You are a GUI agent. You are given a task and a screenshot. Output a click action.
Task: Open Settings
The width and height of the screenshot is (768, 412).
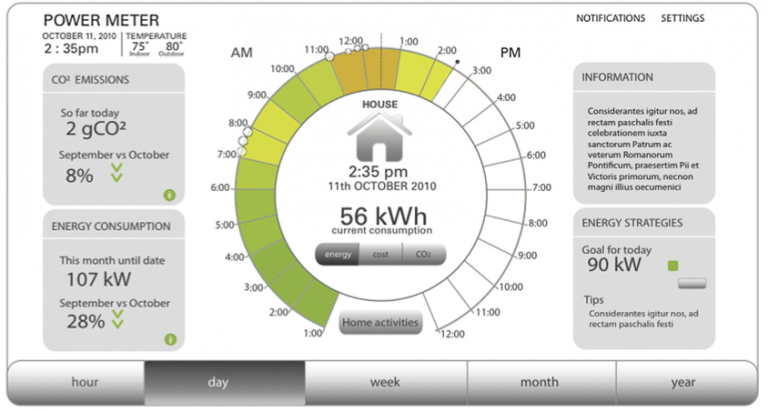682,18
